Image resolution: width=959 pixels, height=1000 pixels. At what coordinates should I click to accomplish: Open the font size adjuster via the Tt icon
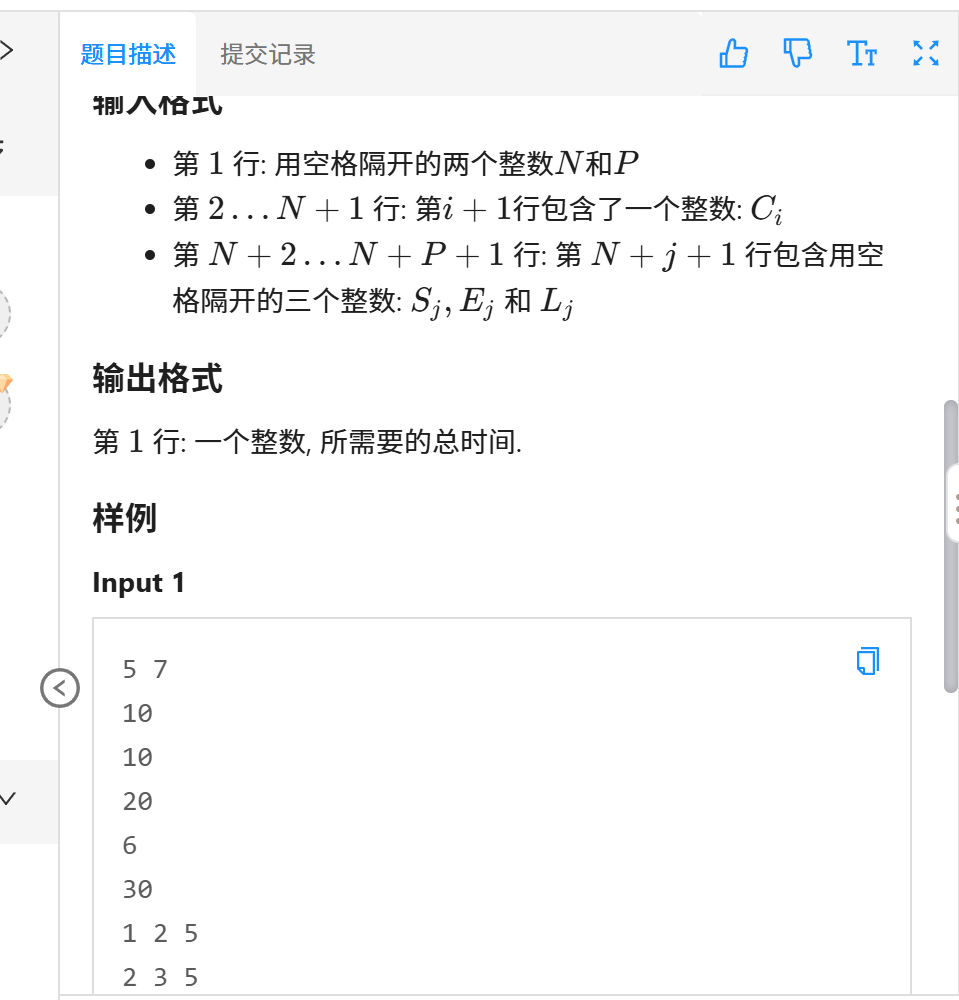pyautogui.click(x=861, y=54)
